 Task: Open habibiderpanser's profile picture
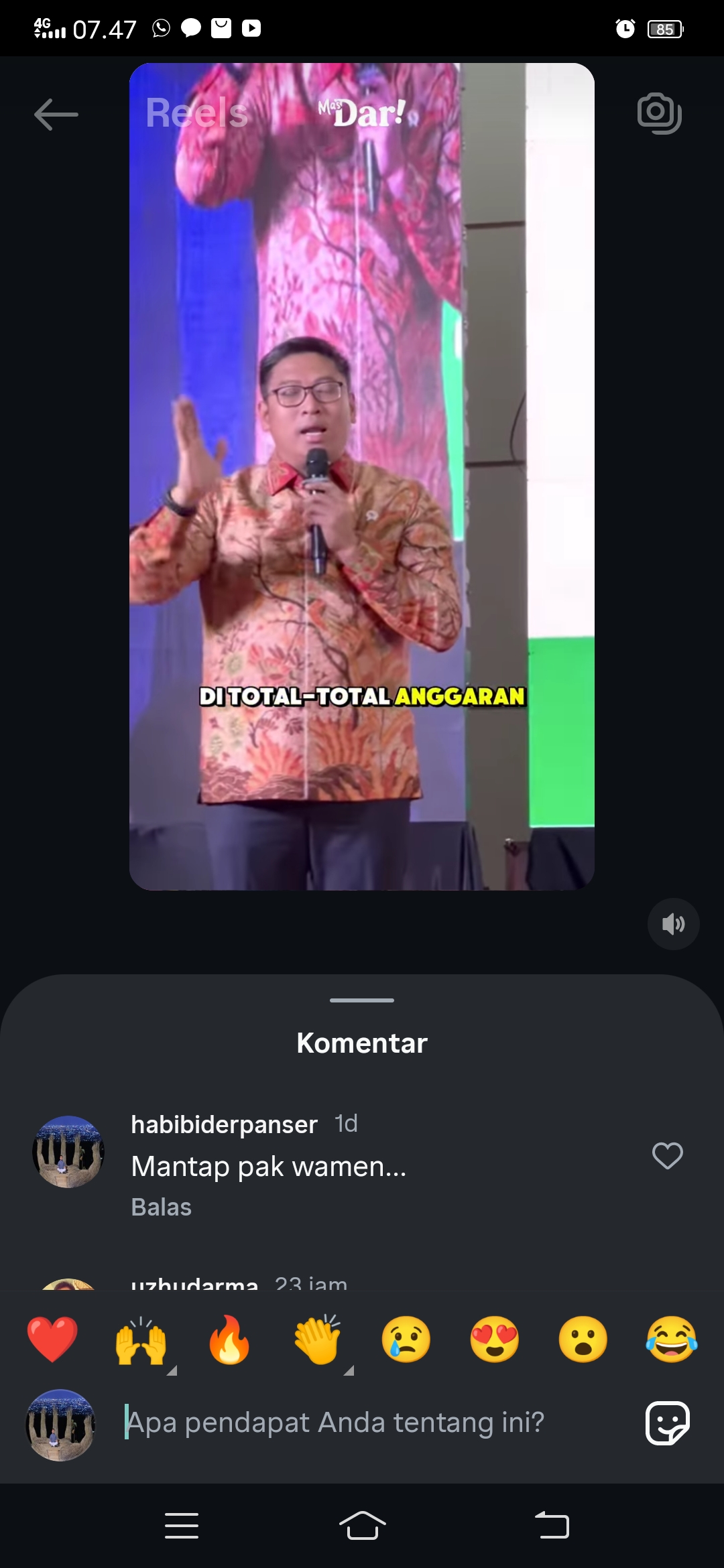tap(68, 1152)
